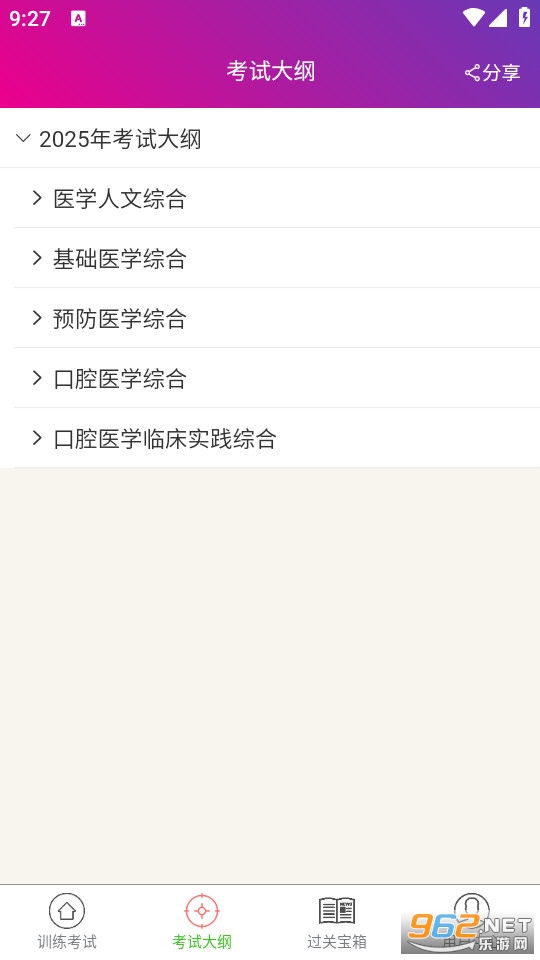Screen dimensions: 540x960
Task: Collapse the 2025年考试大纲 section
Action: tap(270, 139)
